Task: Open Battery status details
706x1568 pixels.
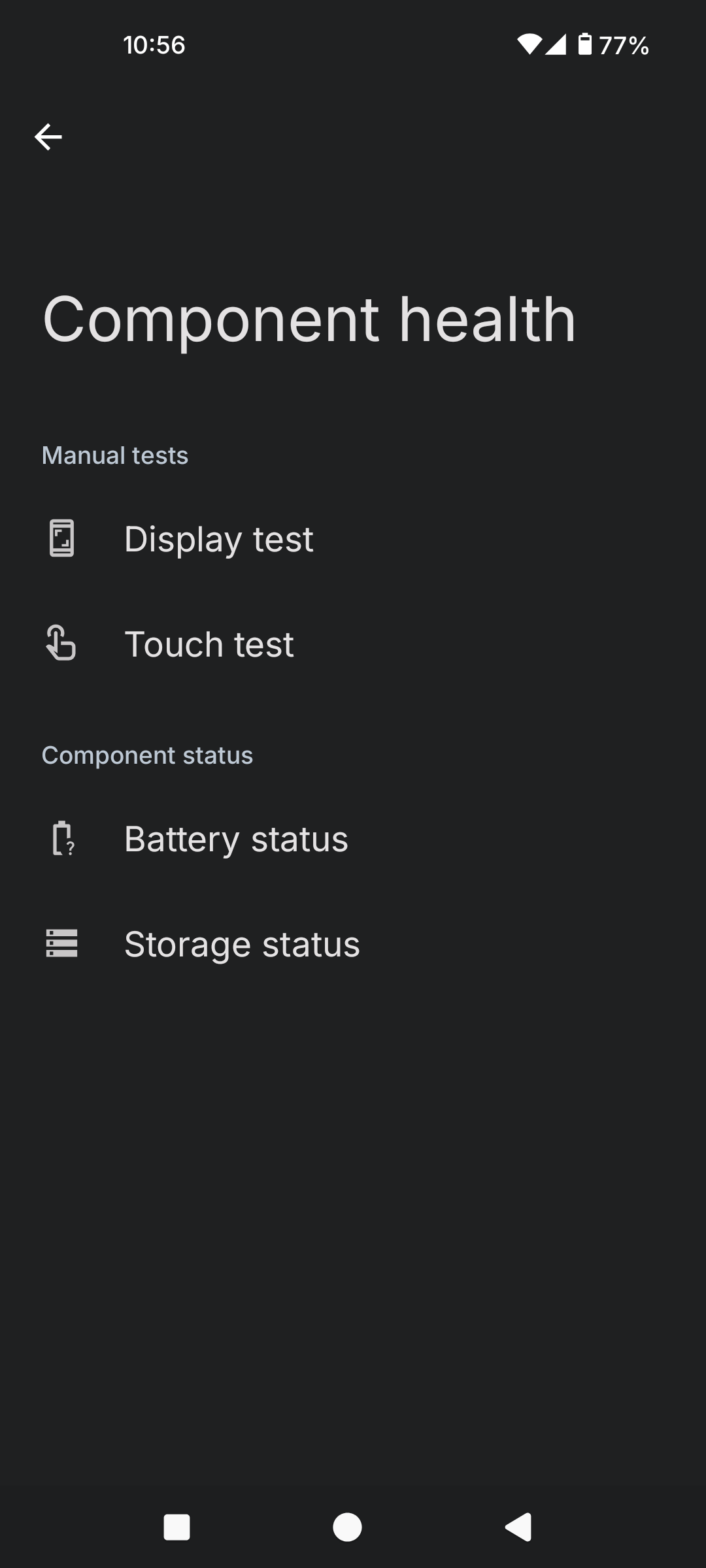Action: pos(236,839)
